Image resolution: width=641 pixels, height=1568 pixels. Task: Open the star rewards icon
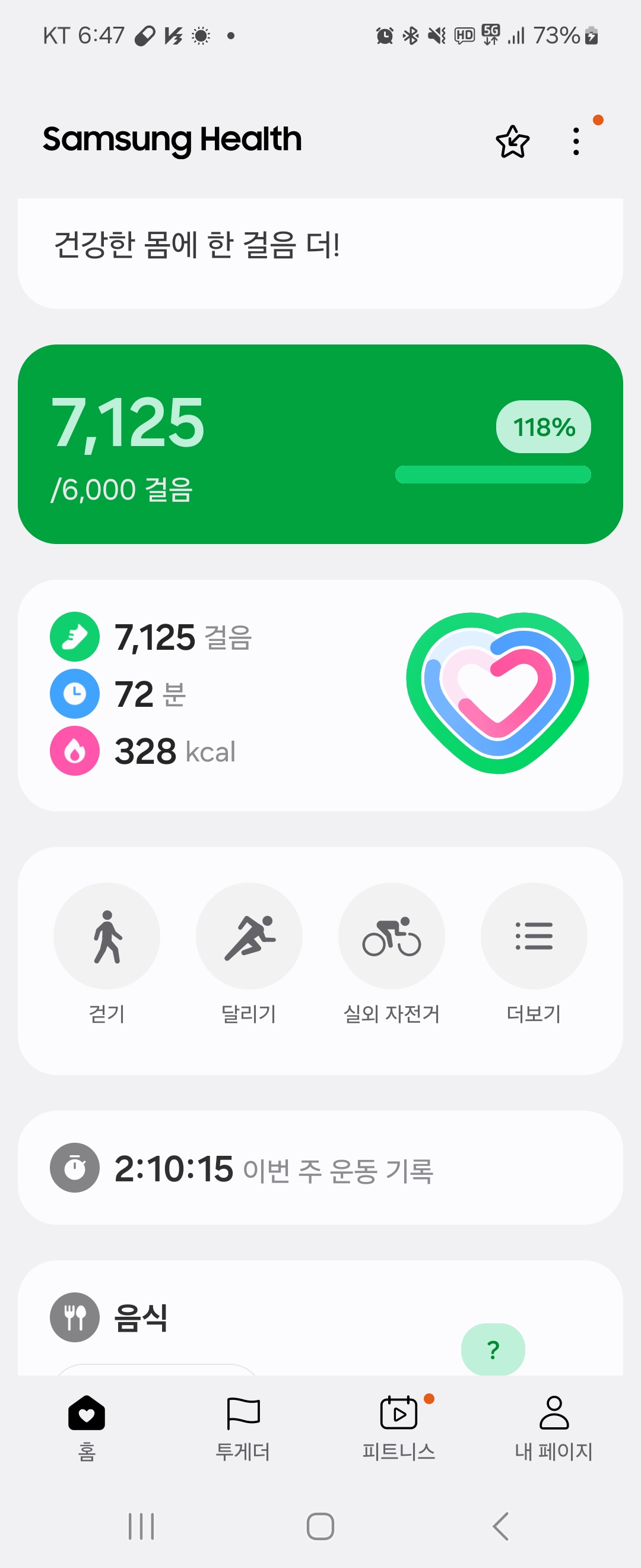tap(512, 142)
